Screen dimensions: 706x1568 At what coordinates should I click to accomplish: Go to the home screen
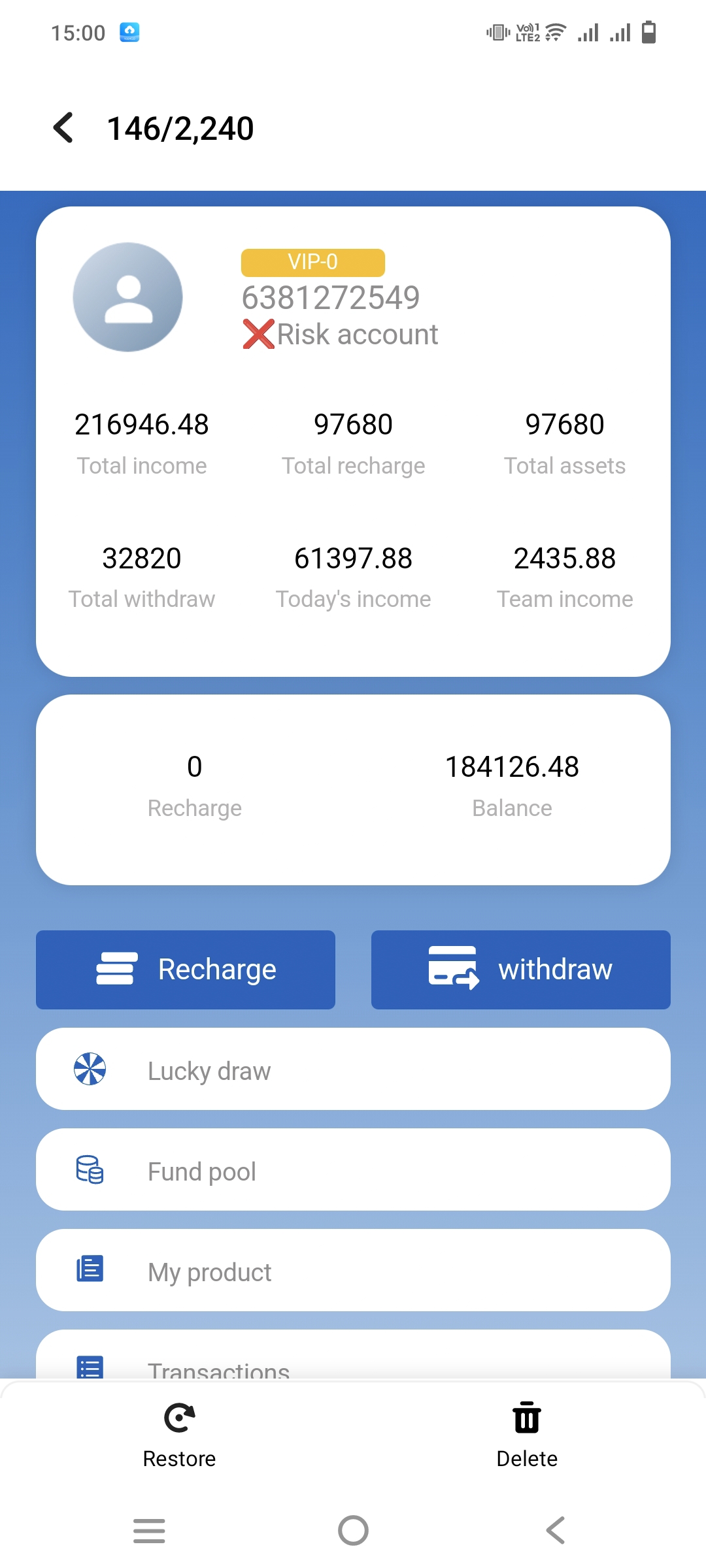tap(353, 1530)
